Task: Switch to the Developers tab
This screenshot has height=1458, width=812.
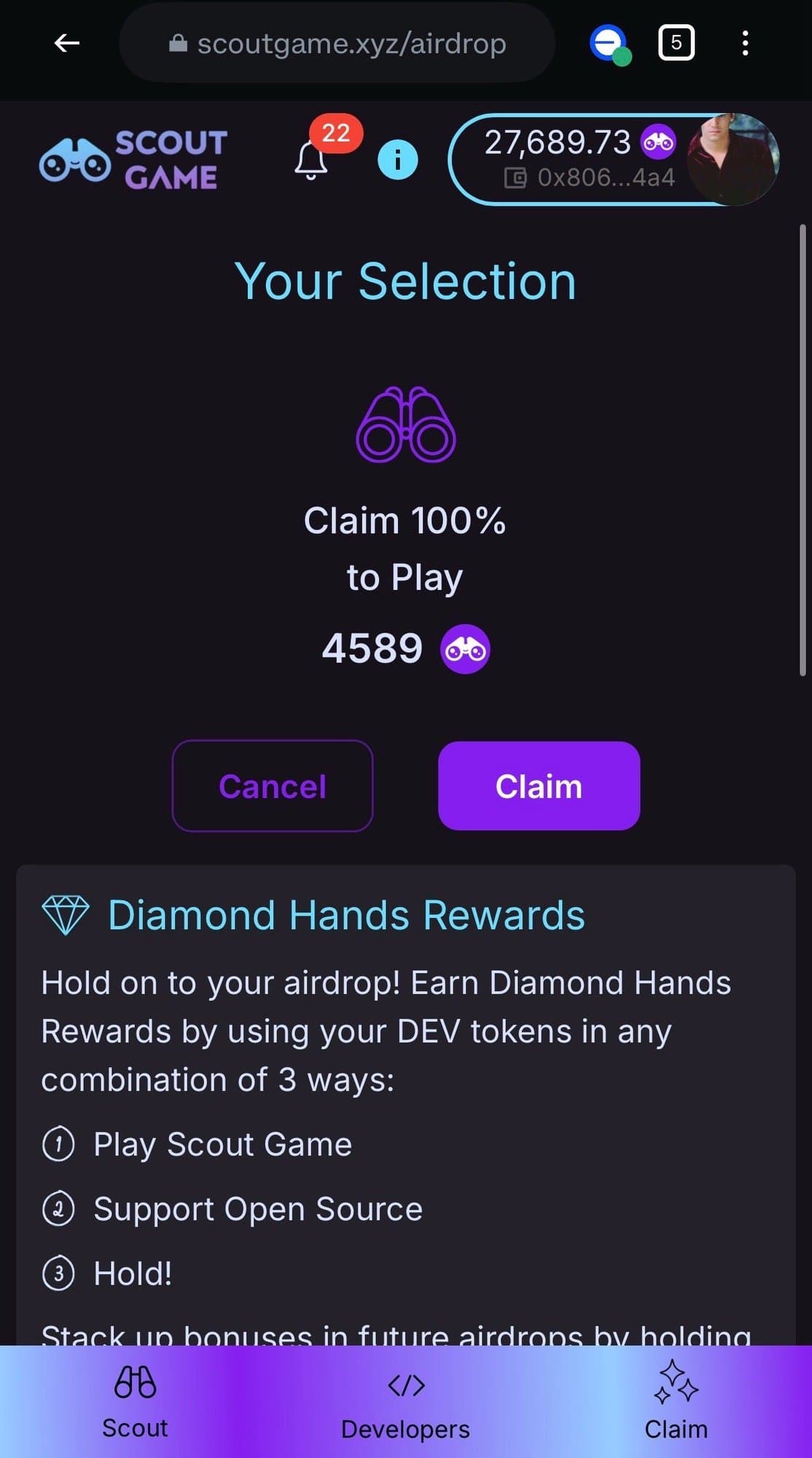Action: click(x=405, y=1401)
